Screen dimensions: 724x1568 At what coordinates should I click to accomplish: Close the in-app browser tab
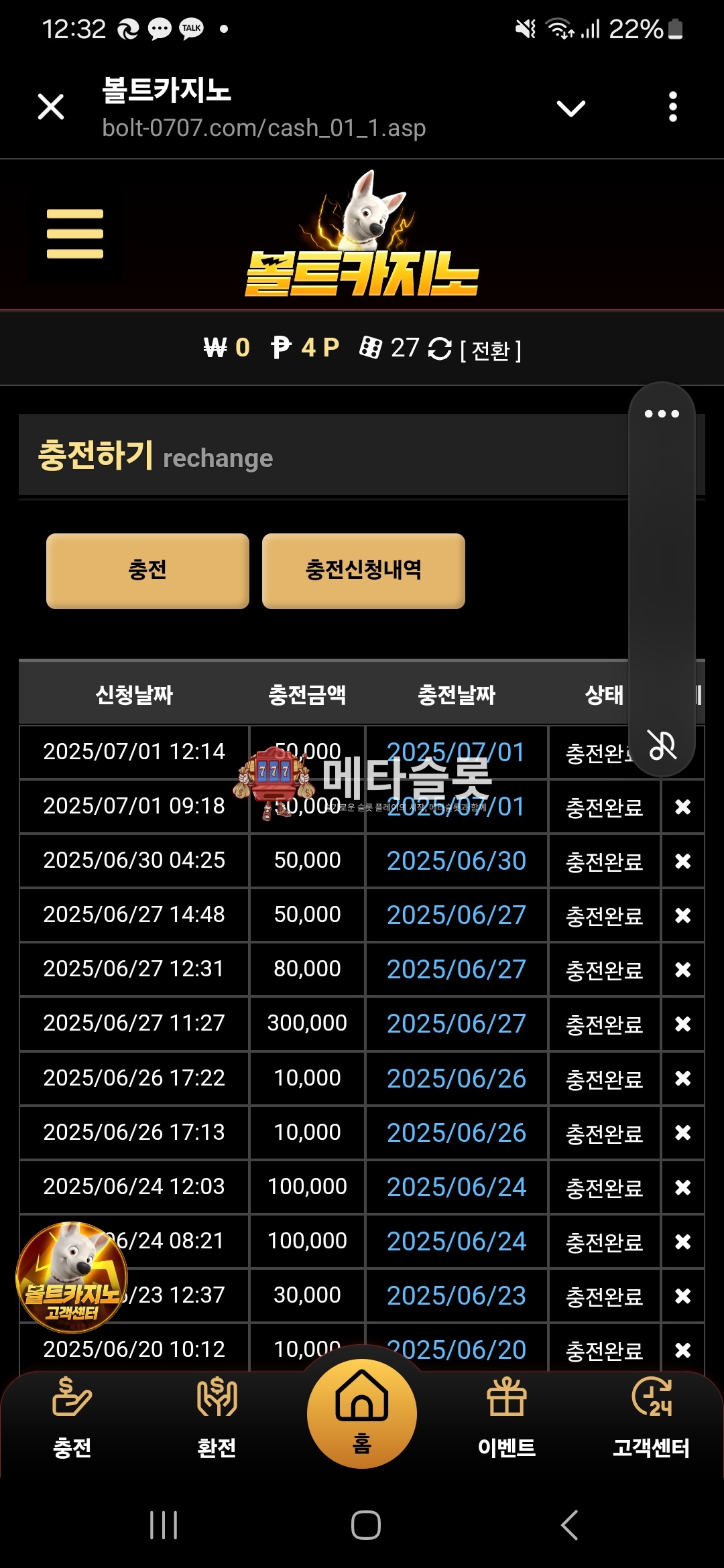(x=51, y=107)
